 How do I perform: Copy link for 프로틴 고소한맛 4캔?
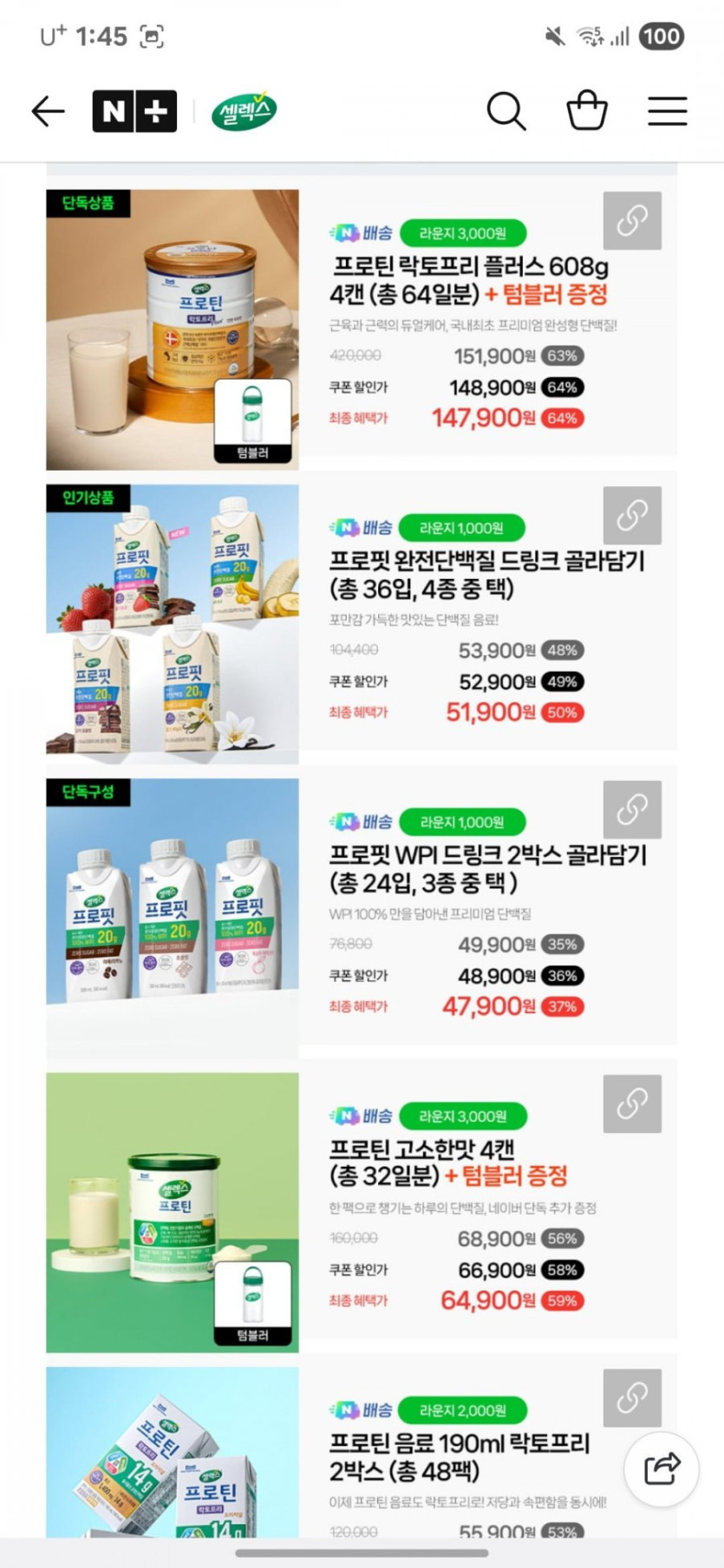(632, 1103)
